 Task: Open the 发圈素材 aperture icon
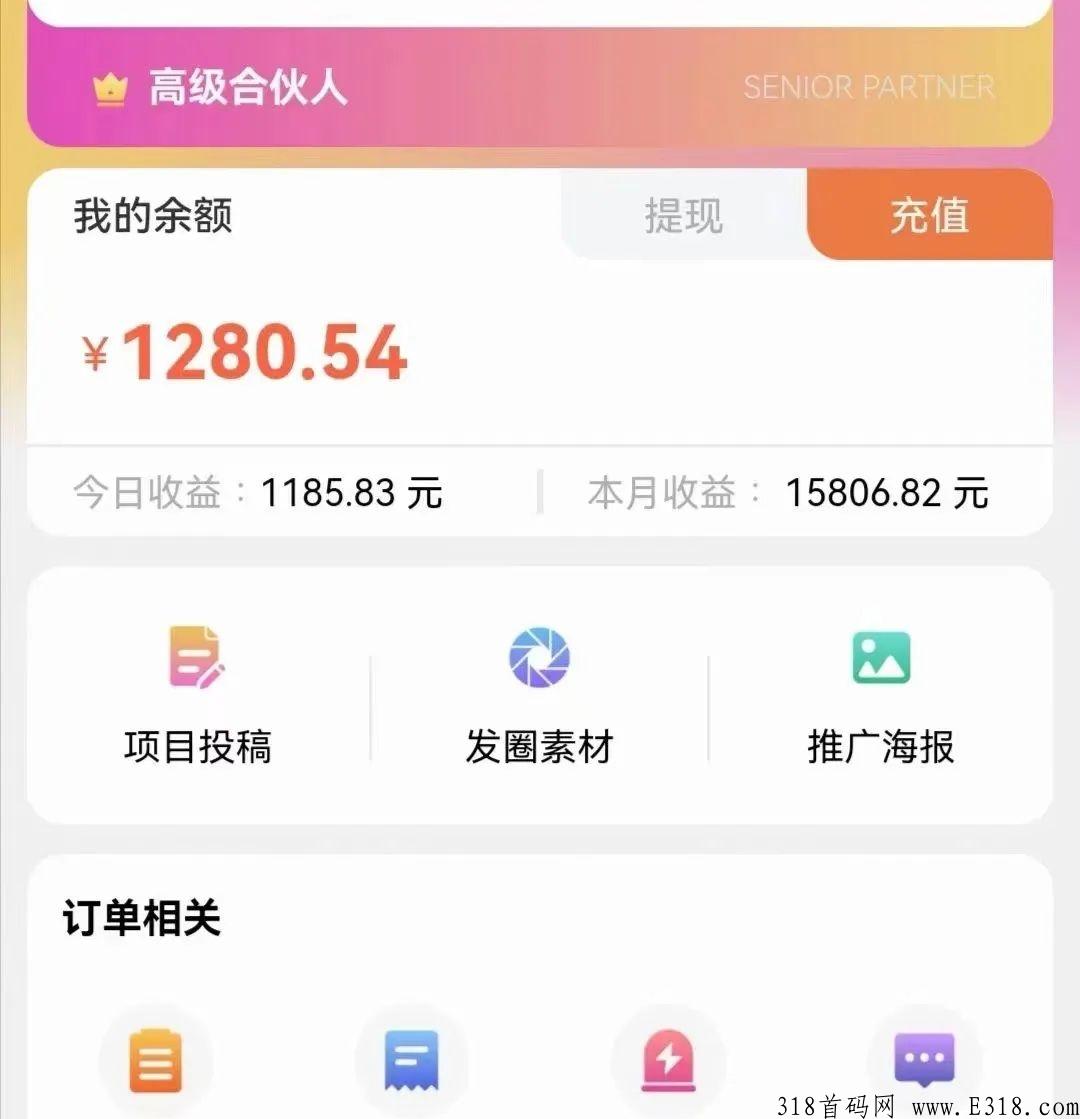click(539, 657)
